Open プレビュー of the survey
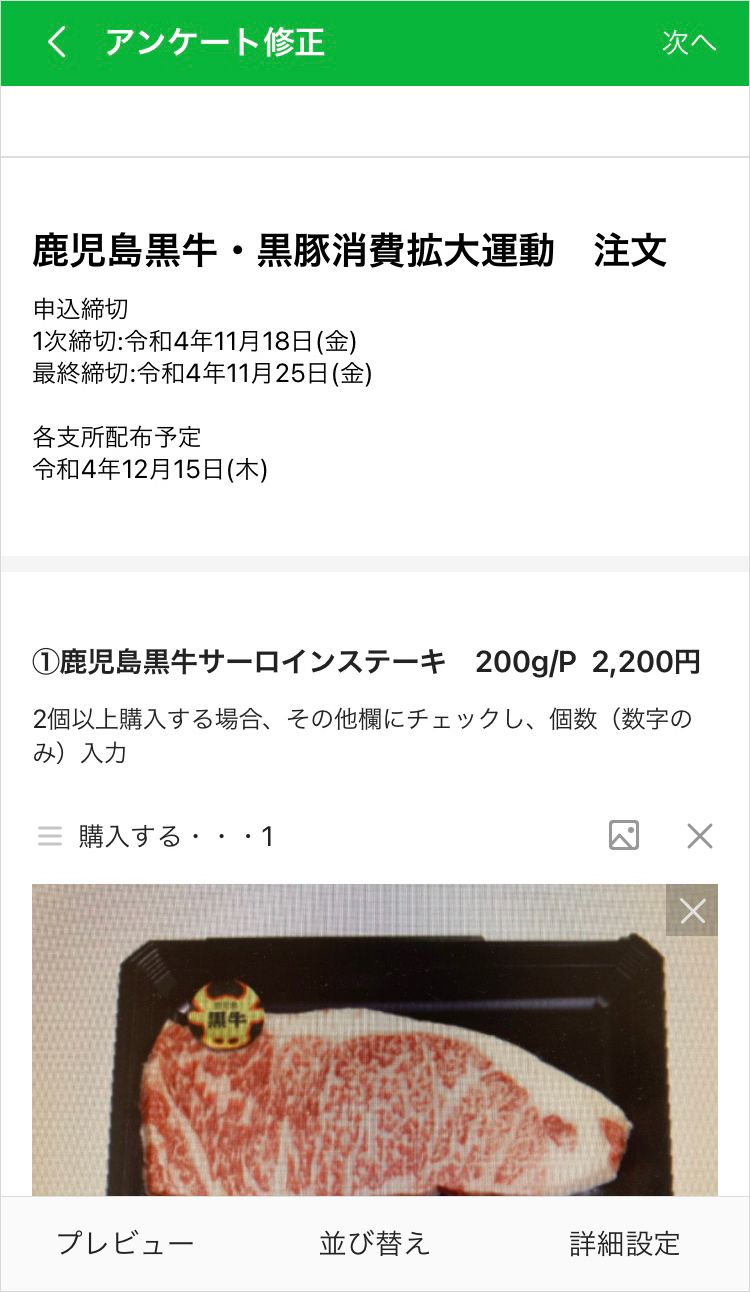 (125, 1243)
